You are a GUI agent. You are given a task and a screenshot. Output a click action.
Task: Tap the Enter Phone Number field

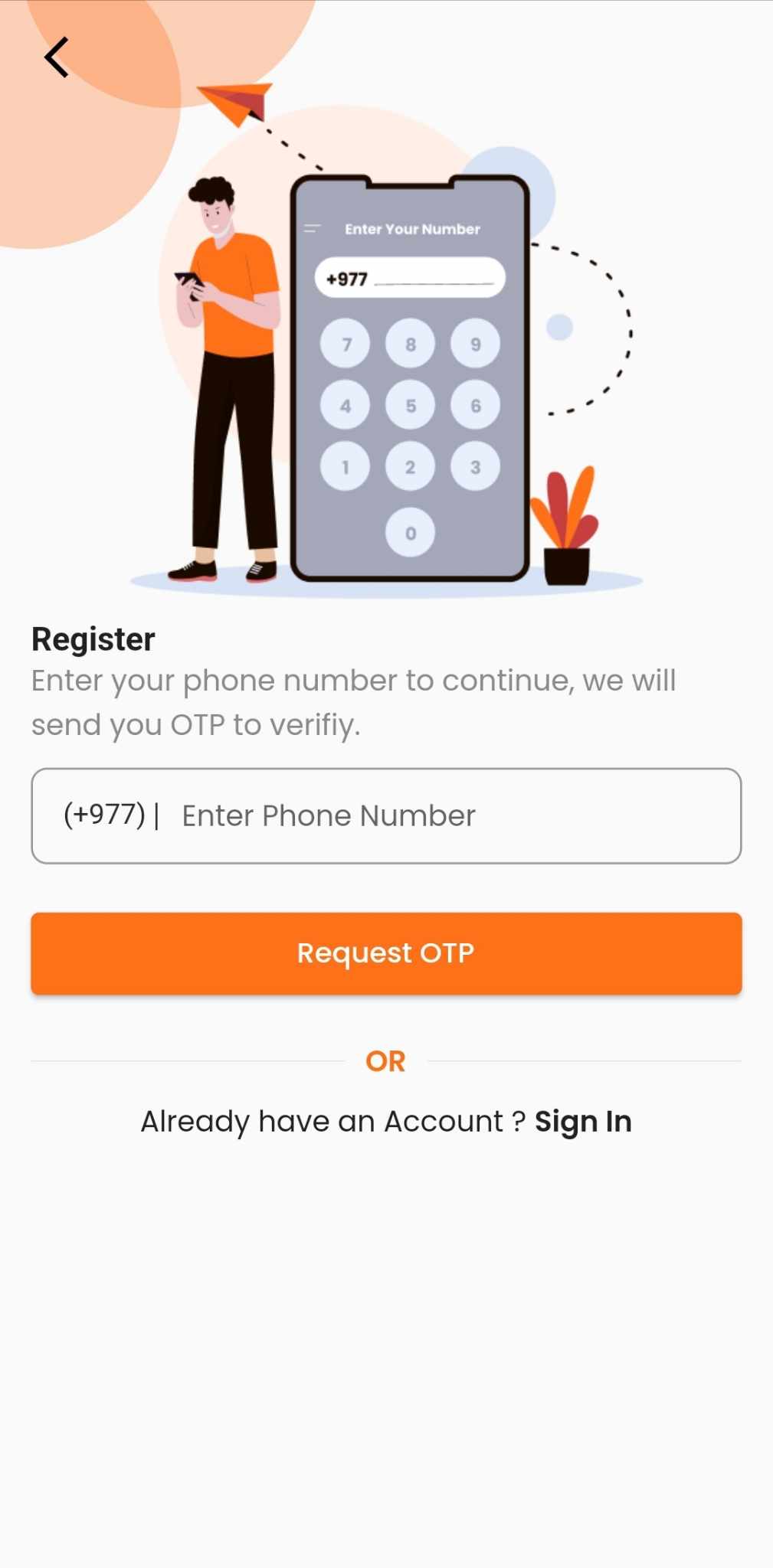point(386,816)
